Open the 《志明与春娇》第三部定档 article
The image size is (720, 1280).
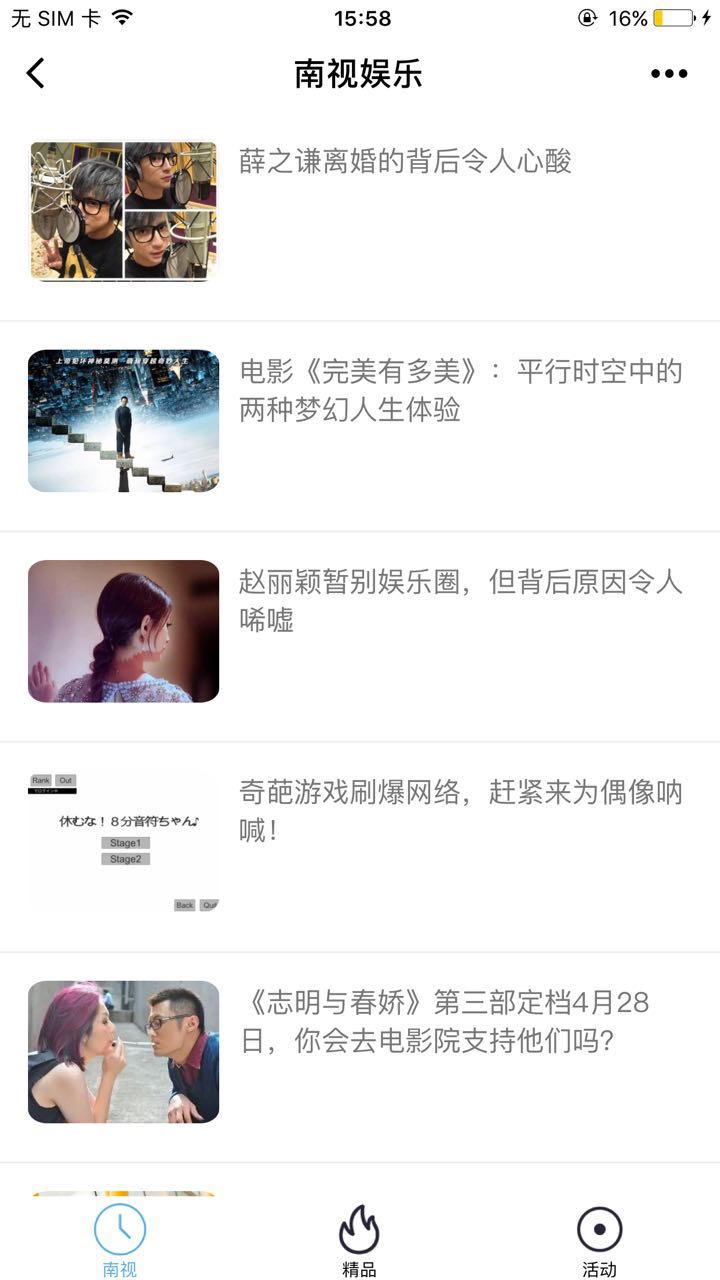445,1021
